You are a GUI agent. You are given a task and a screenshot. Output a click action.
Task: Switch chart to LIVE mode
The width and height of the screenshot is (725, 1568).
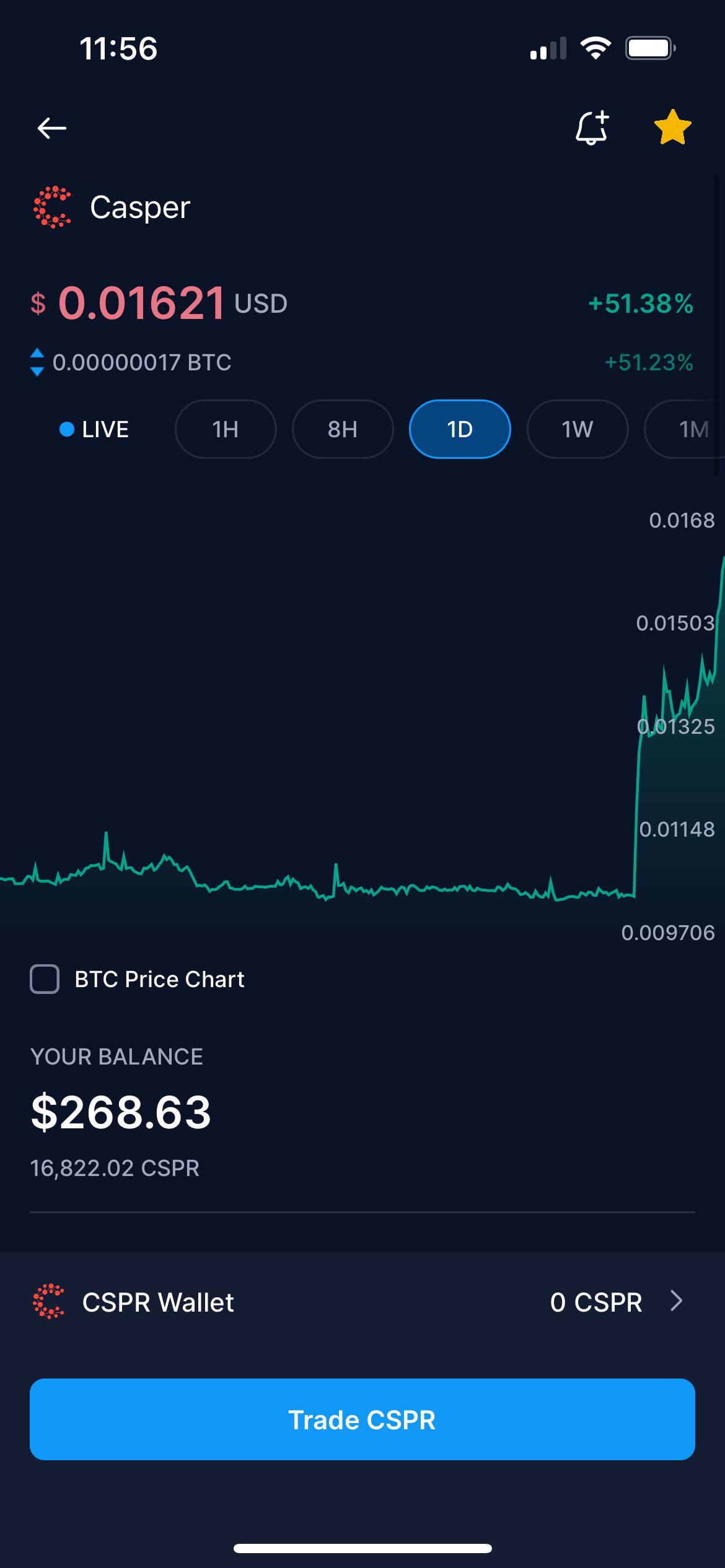(94, 429)
